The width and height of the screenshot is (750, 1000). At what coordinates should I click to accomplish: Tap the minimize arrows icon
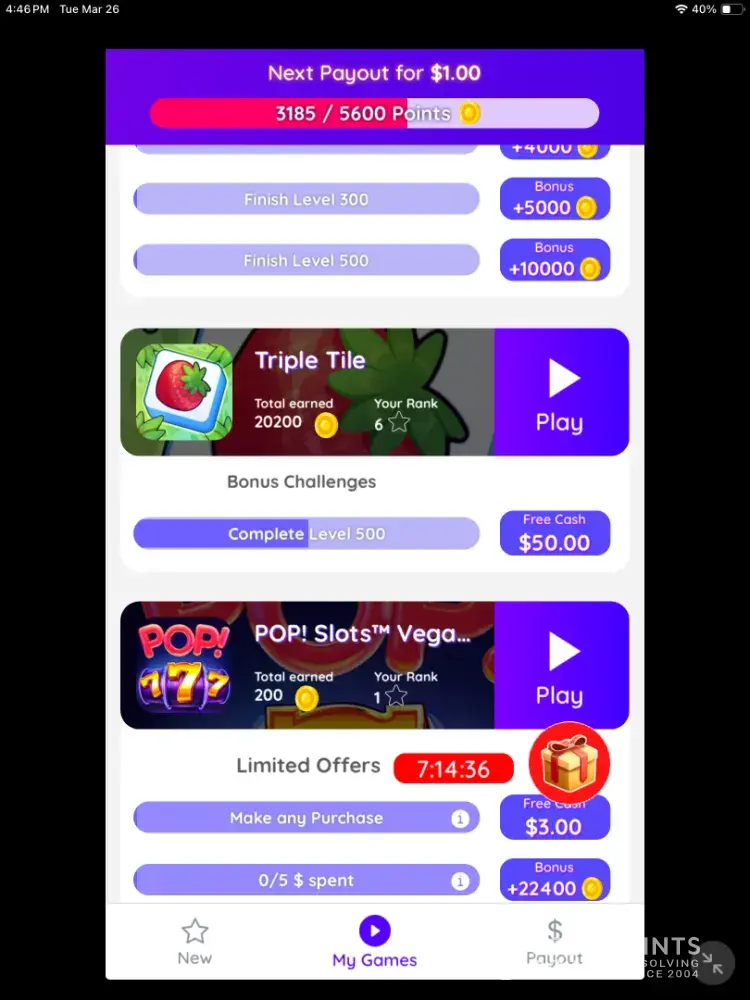click(714, 962)
